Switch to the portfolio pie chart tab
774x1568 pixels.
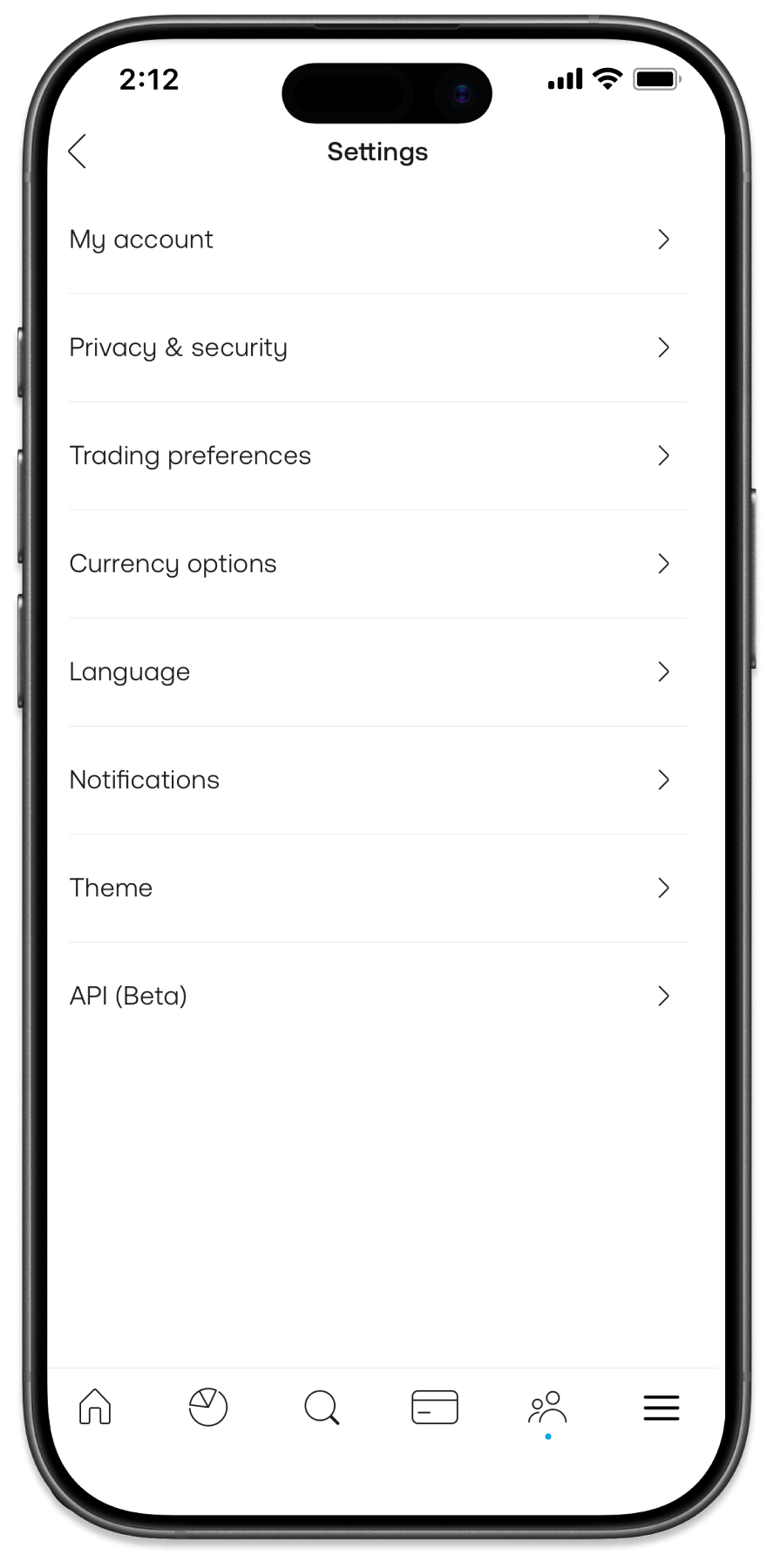pos(208,1407)
